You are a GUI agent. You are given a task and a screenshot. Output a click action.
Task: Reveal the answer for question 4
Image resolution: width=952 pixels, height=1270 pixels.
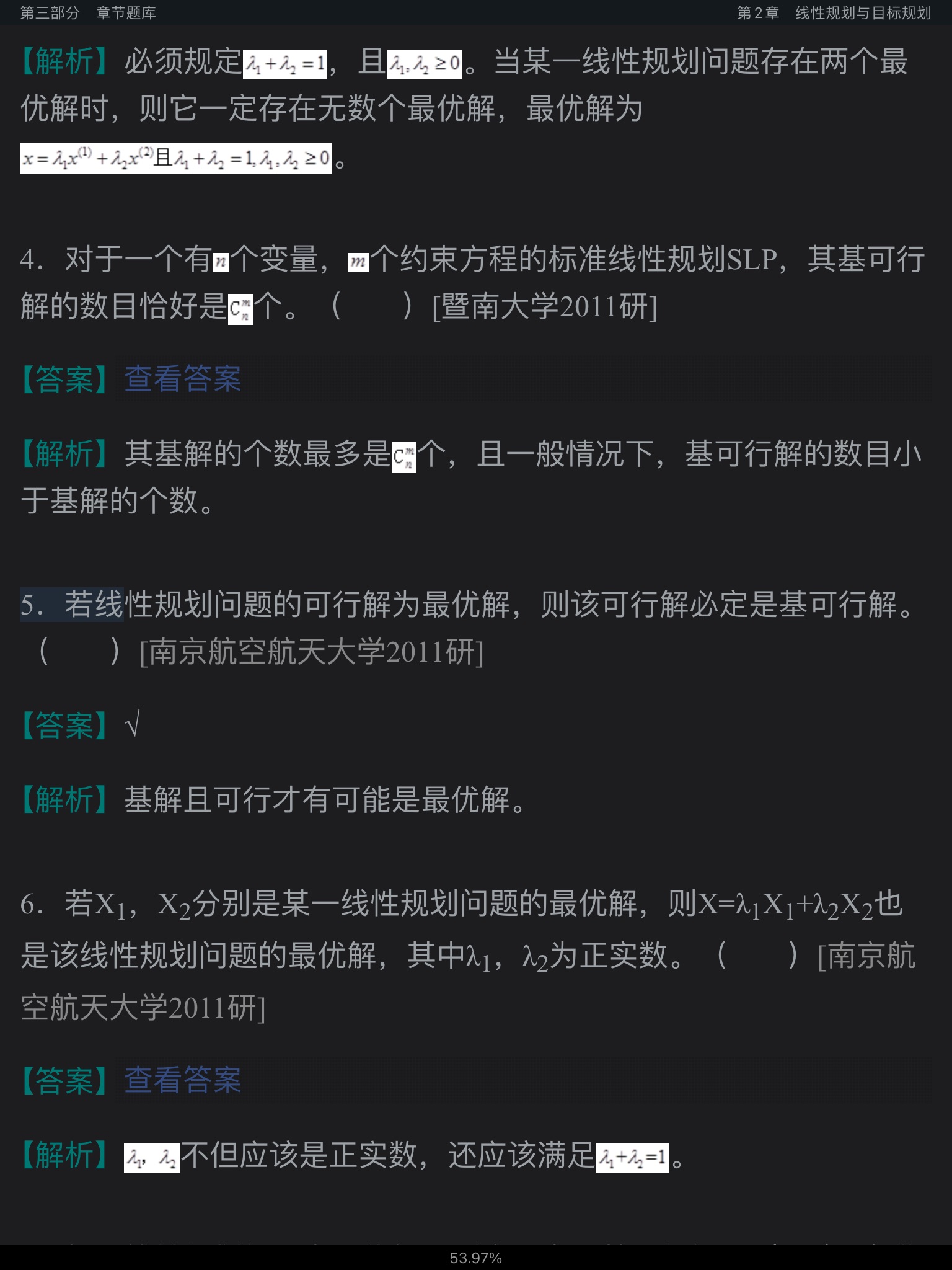point(182,379)
